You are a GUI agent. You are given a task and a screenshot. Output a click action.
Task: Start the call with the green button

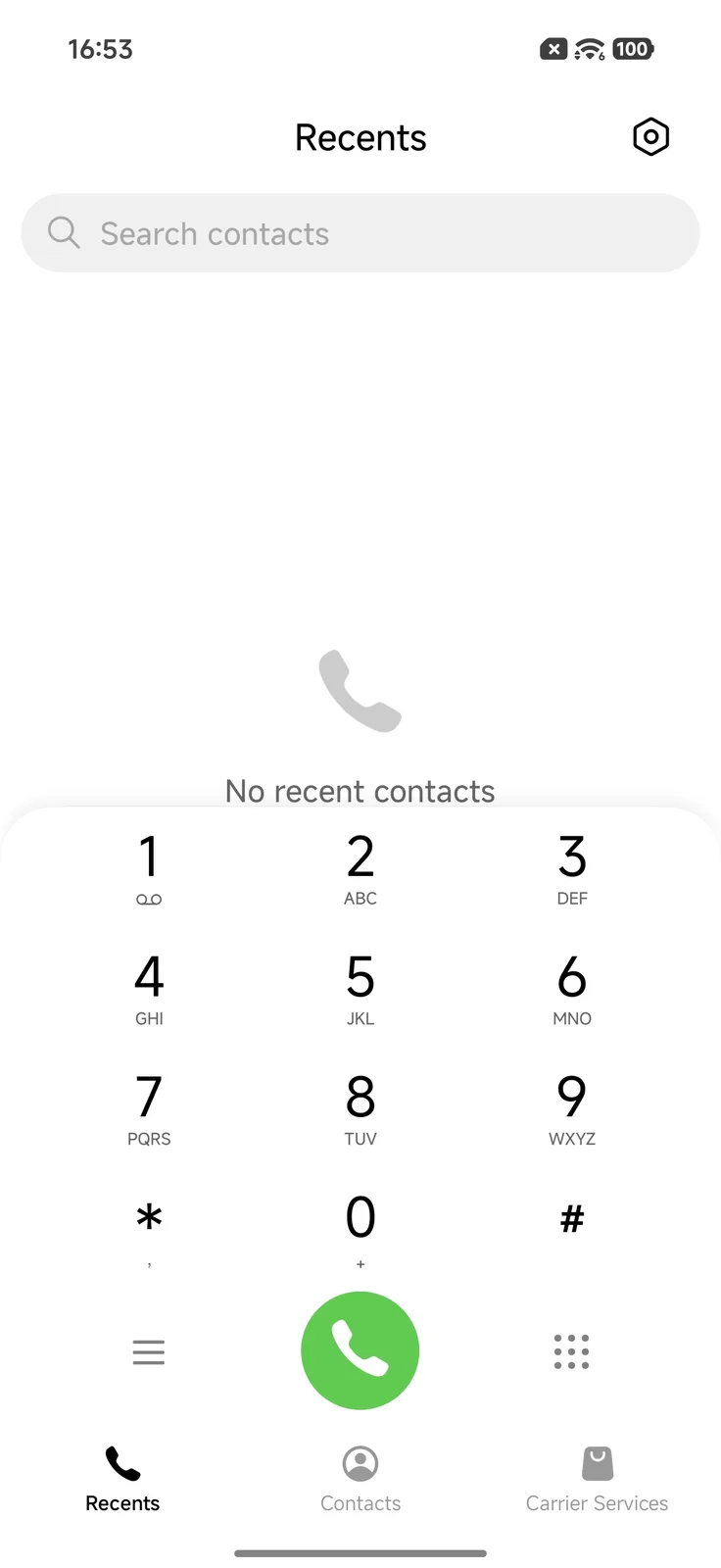pos(360,1350)
